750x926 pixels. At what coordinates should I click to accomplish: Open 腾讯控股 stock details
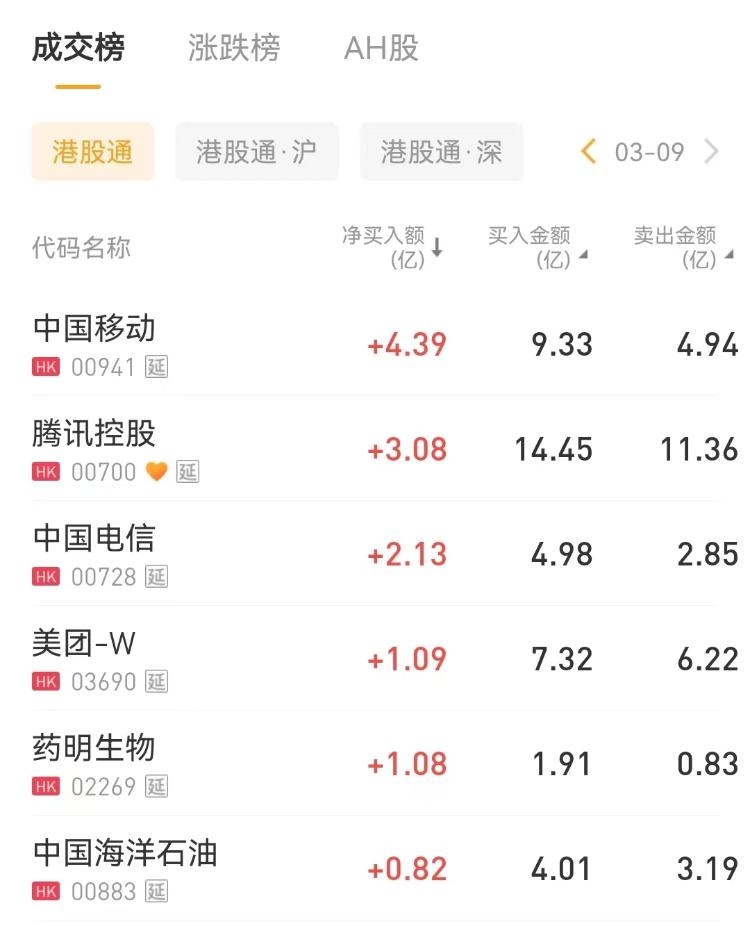pyautogui.click(x=94, y=448)
